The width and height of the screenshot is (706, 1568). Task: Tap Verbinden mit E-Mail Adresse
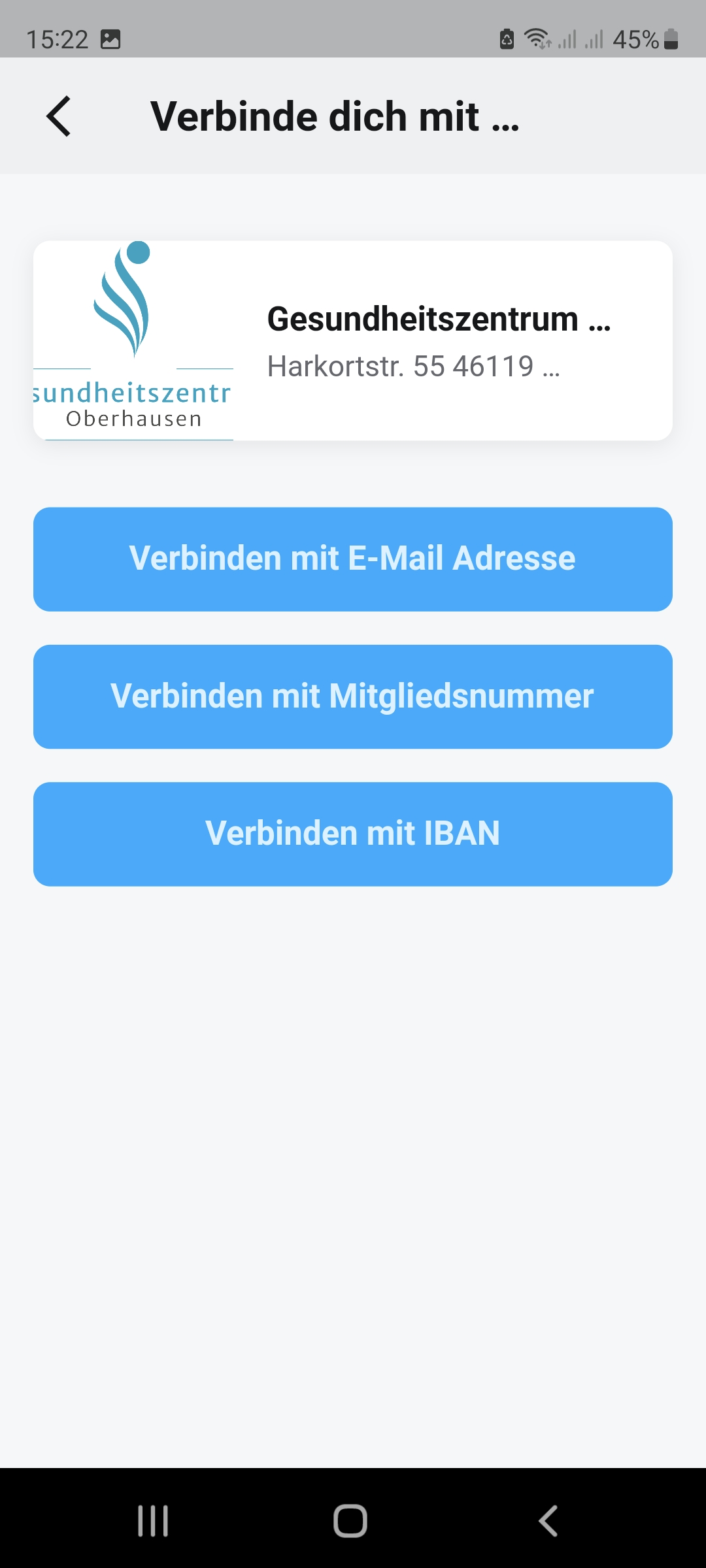[353, 559]
